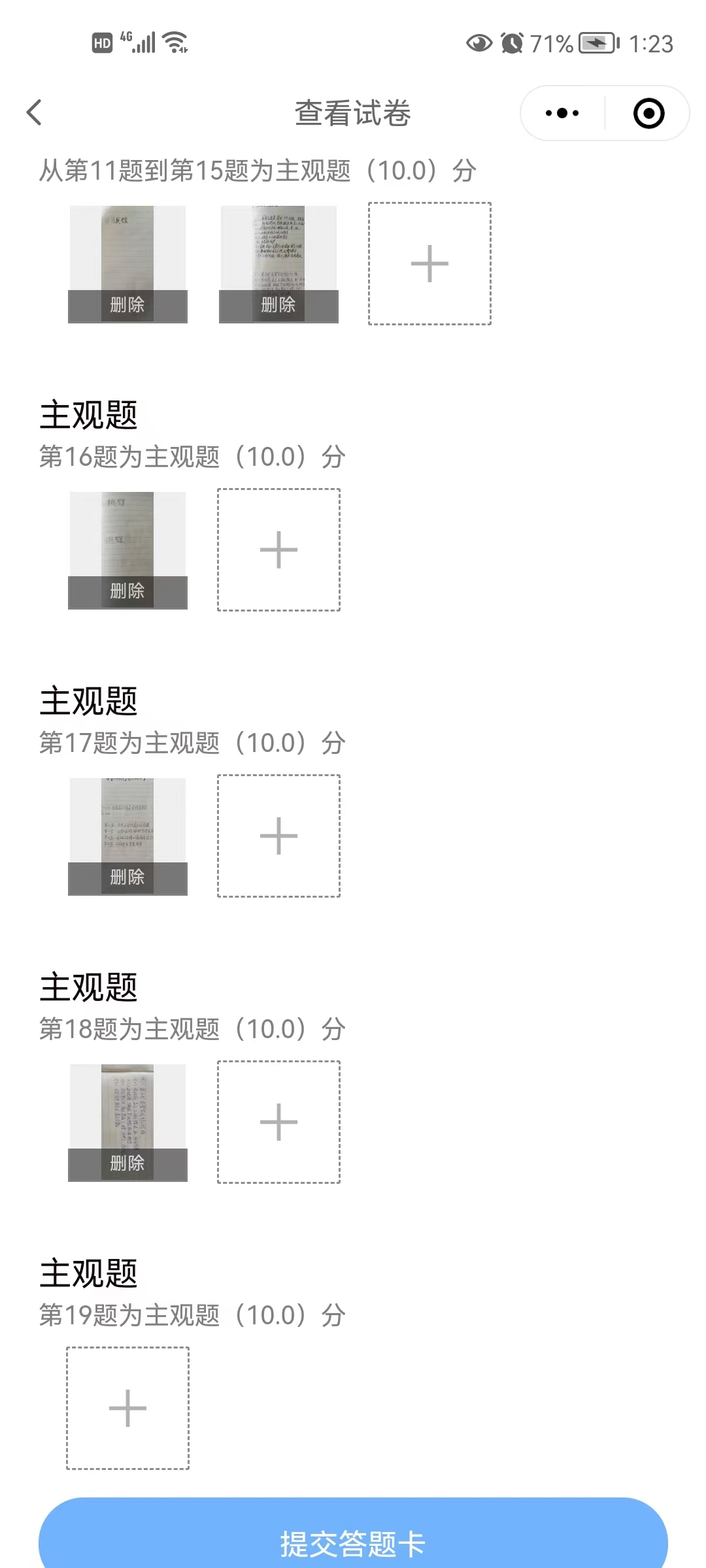Delete the photo for question 17
Screen dimensions: 706x1568
click(x=127, y=877)
